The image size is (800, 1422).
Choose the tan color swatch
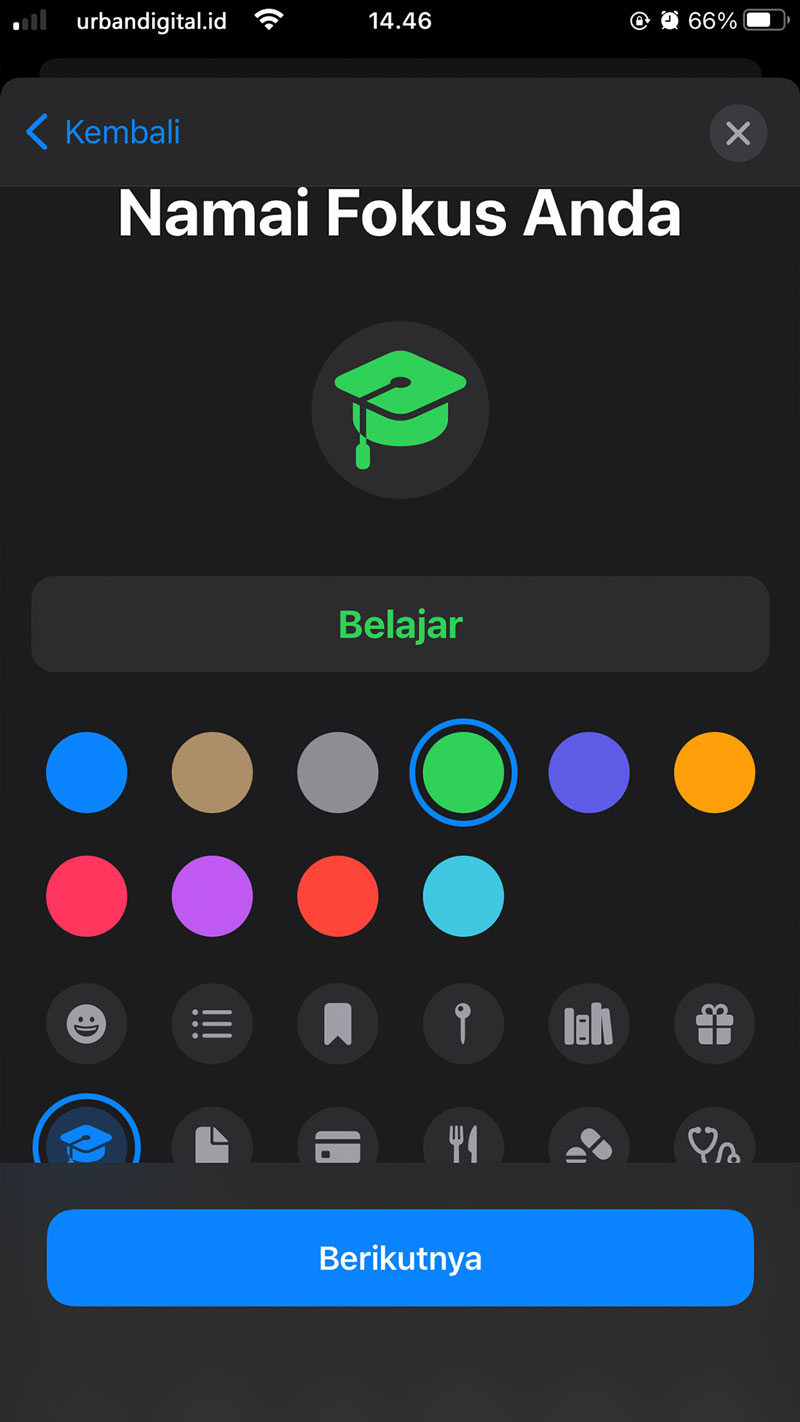click(212, 772)
